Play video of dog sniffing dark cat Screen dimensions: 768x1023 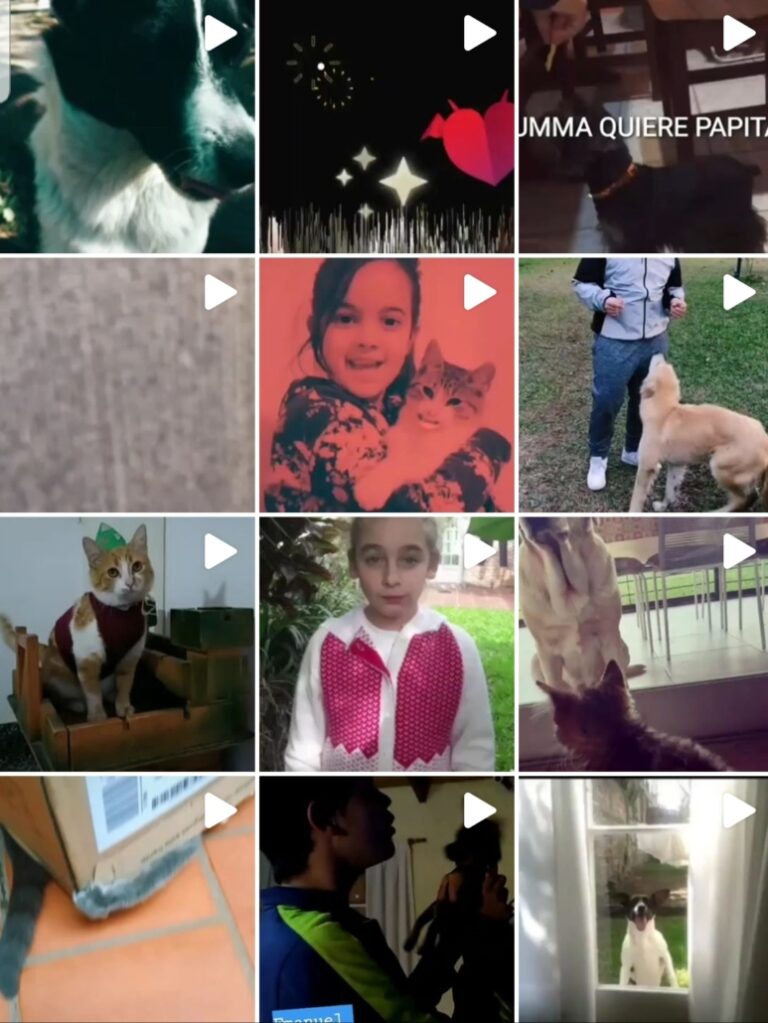coord(643,643)
